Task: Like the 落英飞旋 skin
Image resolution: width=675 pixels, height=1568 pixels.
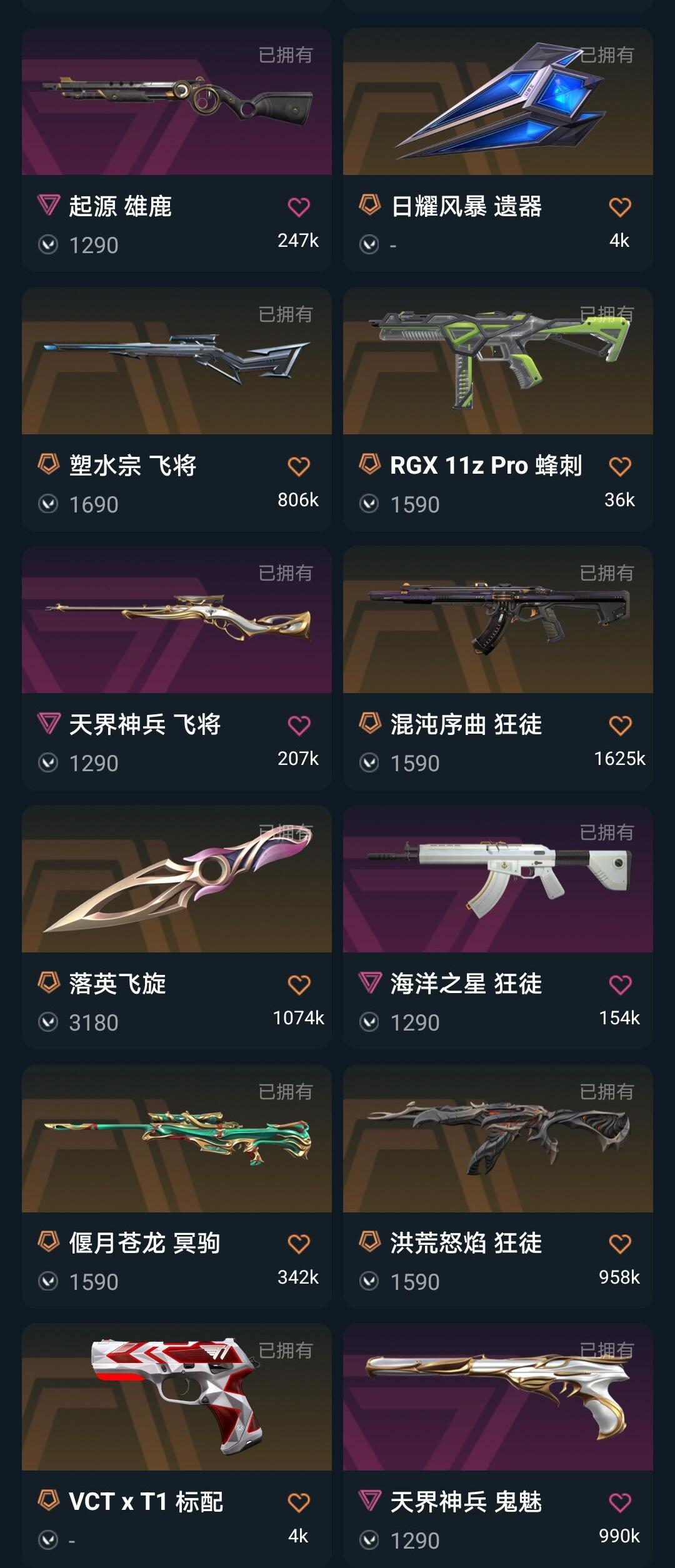Action: pos(299,985)
